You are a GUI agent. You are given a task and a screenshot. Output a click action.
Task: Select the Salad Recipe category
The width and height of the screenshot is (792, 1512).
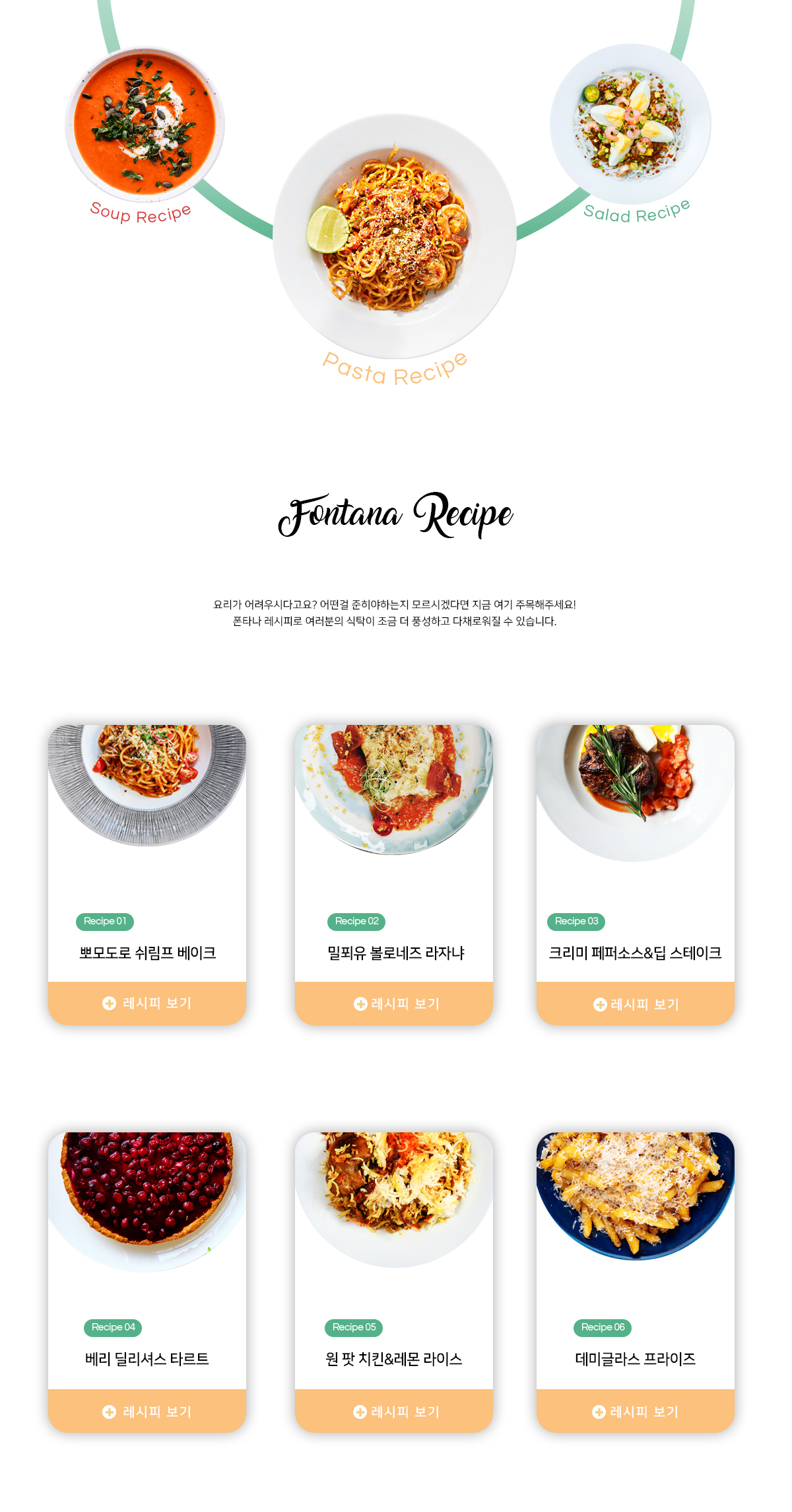[x=630, y=124]
